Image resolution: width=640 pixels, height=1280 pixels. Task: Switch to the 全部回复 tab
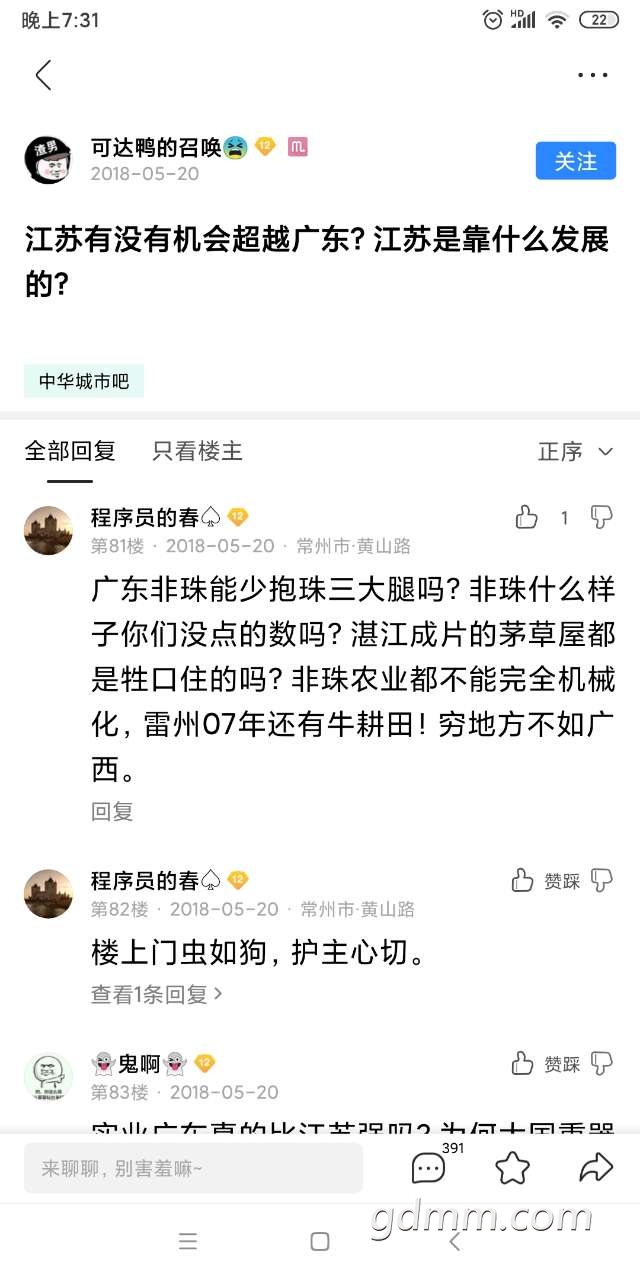70,451
